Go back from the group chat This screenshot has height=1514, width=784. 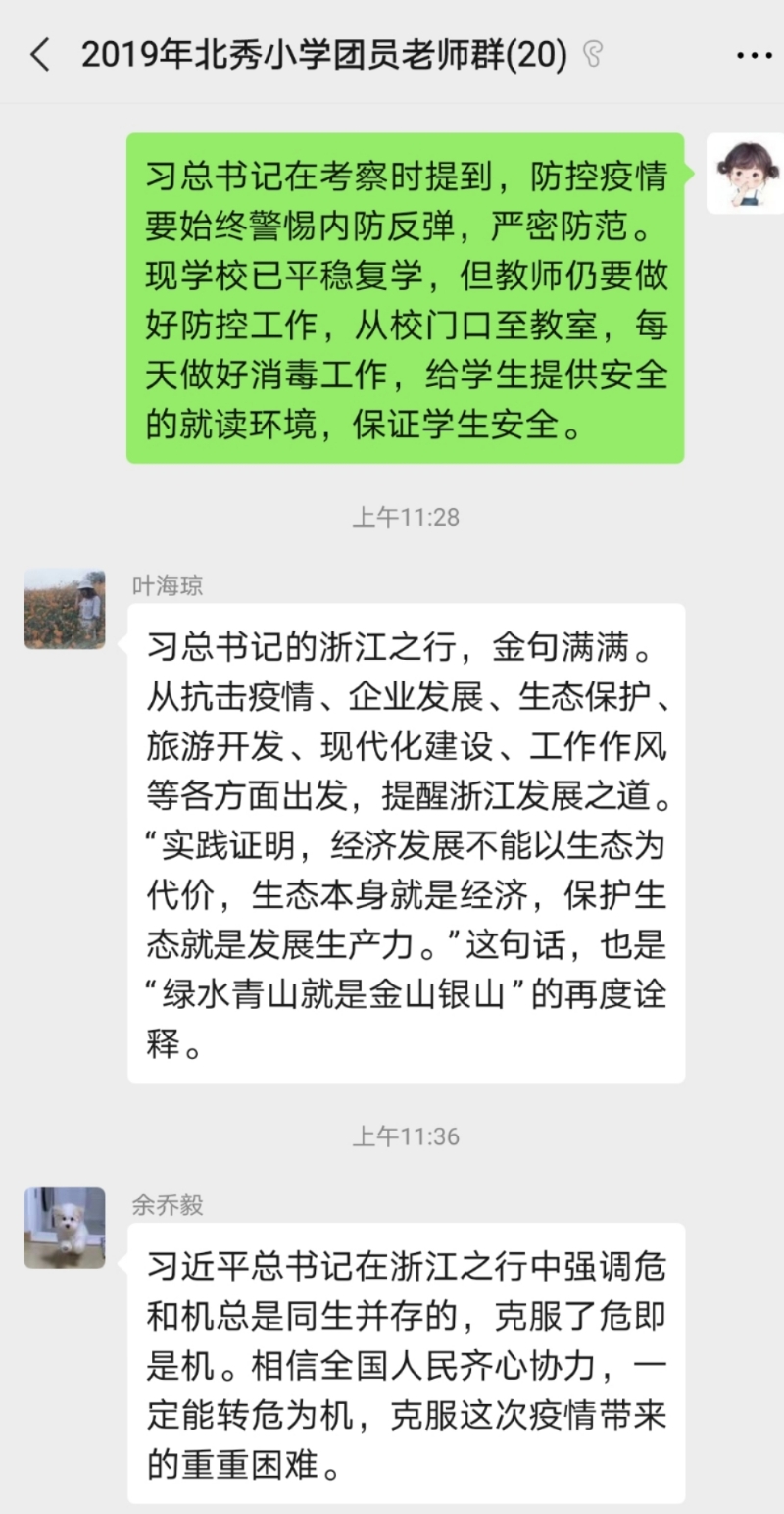[39, 56]
